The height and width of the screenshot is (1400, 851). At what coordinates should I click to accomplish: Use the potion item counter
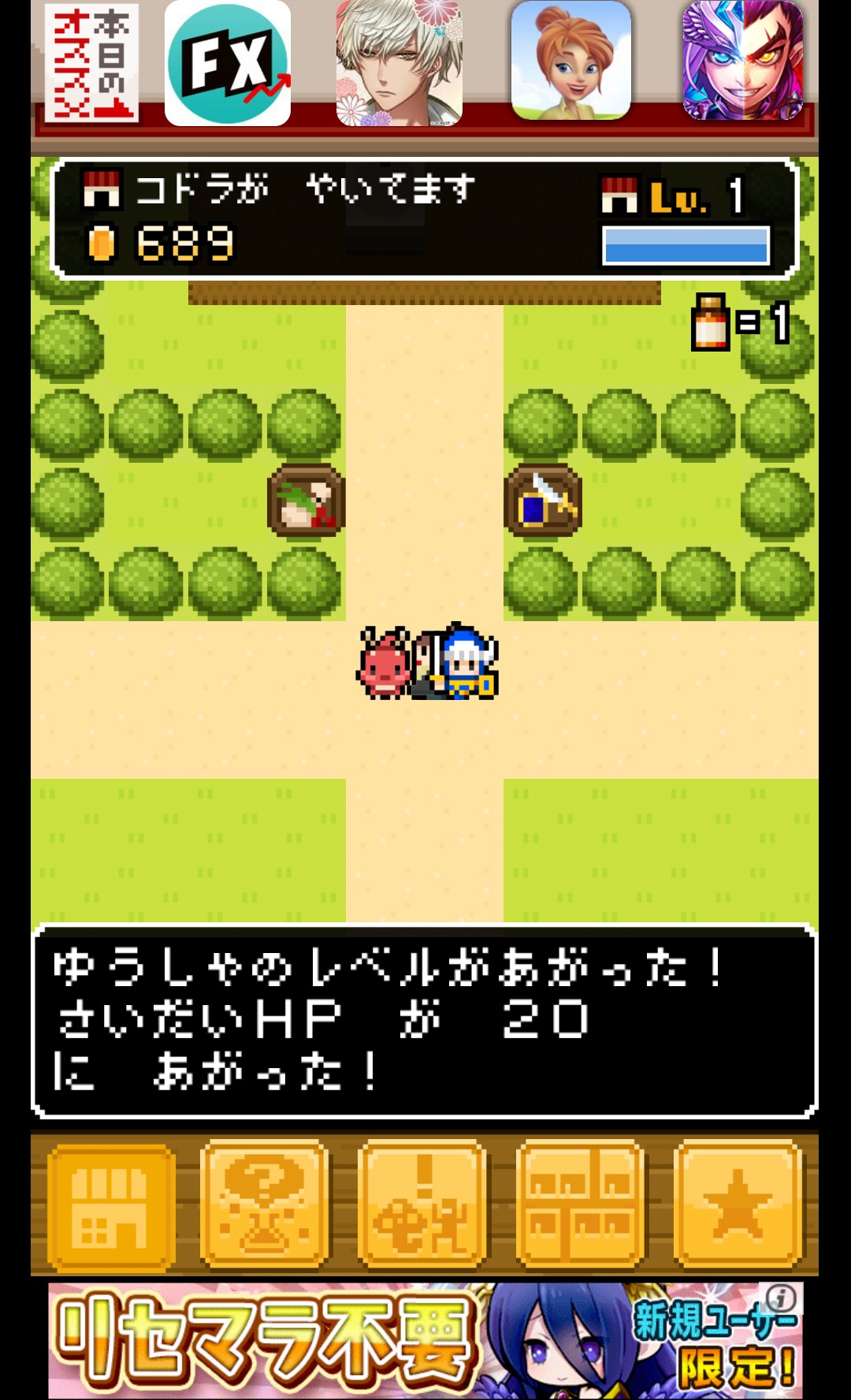click(741, 322)
